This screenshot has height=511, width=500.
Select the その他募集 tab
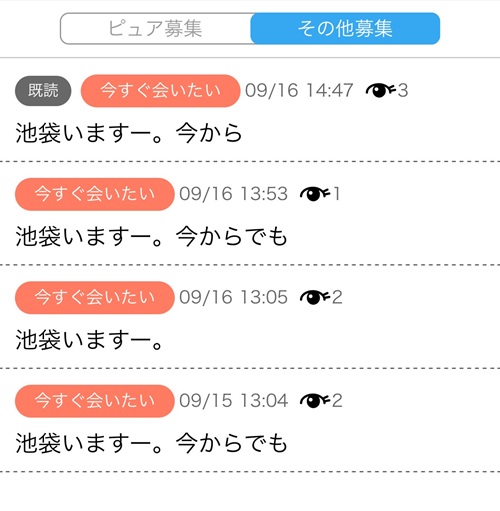(345, 29)
